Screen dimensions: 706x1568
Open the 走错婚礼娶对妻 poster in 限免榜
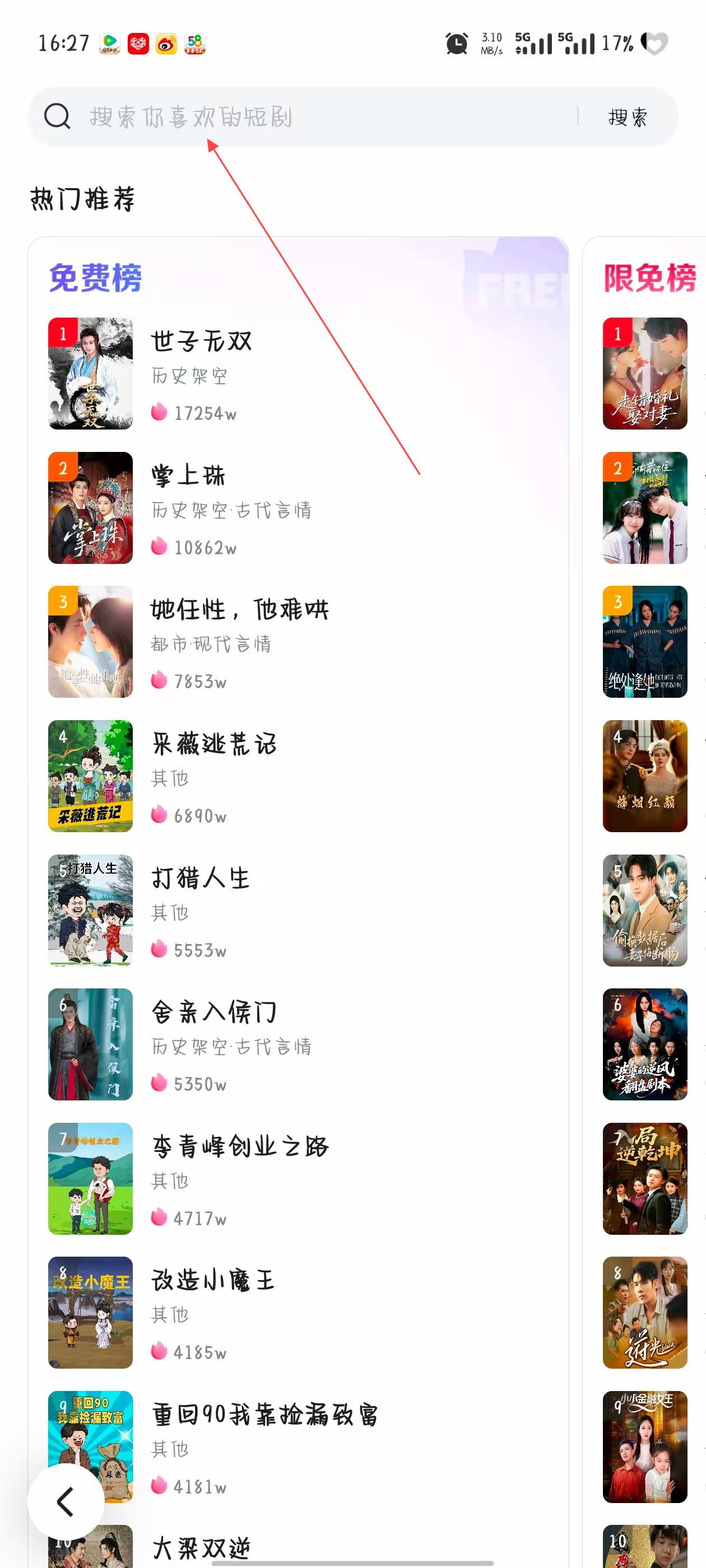(644, 373)
